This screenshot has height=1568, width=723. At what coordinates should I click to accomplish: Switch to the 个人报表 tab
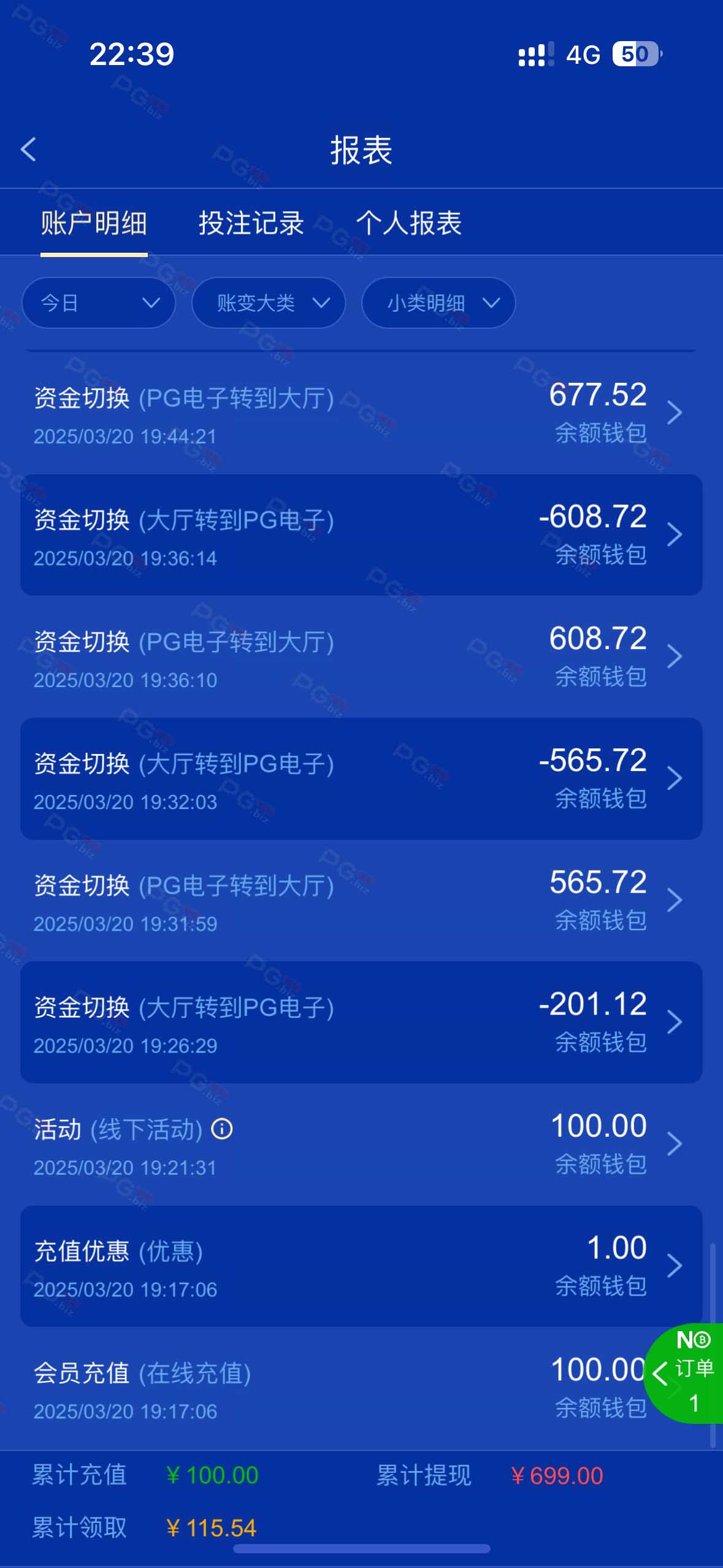(x=409, y=223)
